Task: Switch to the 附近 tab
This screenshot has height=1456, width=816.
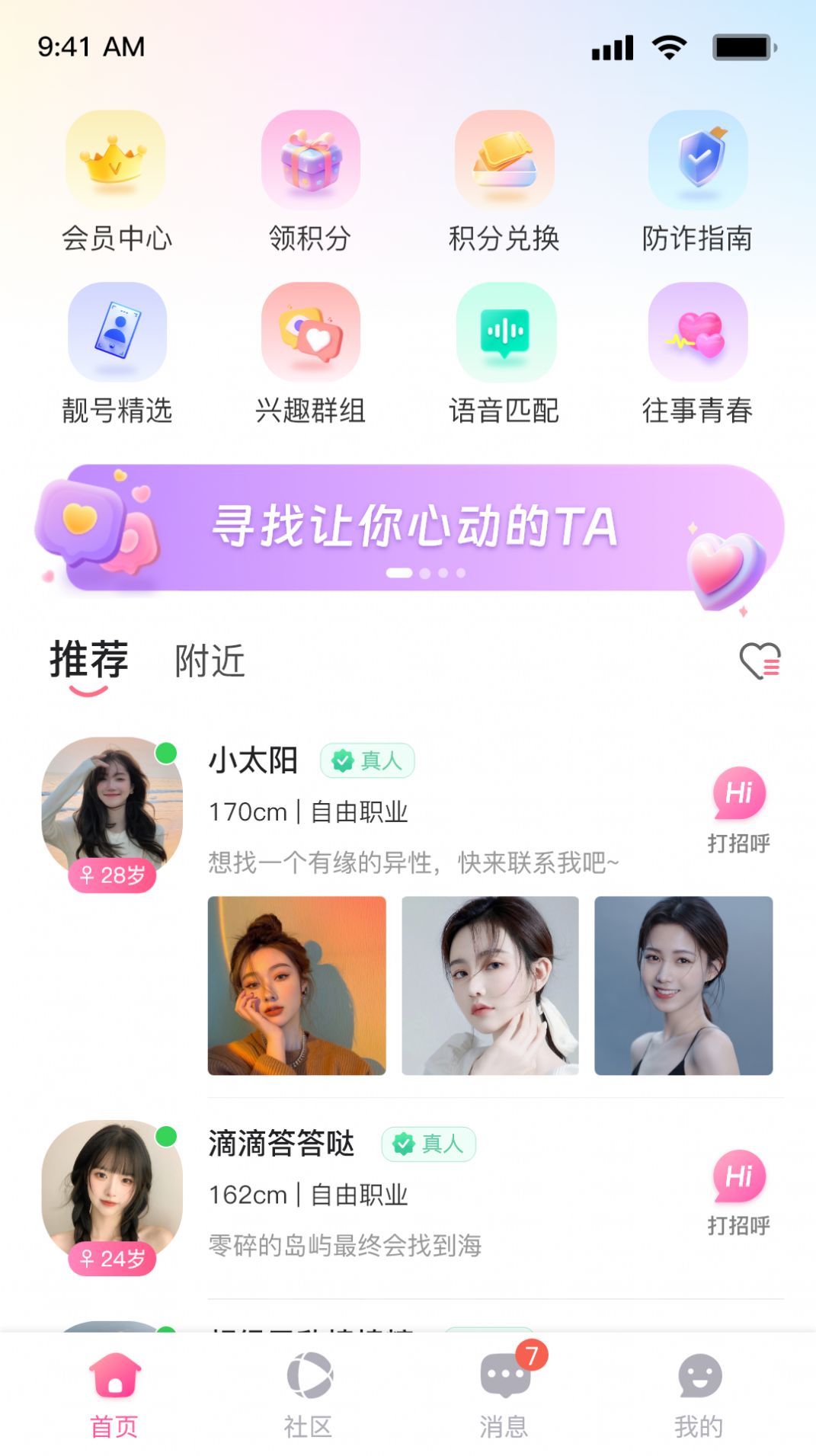Action: (x=210, y=663)
